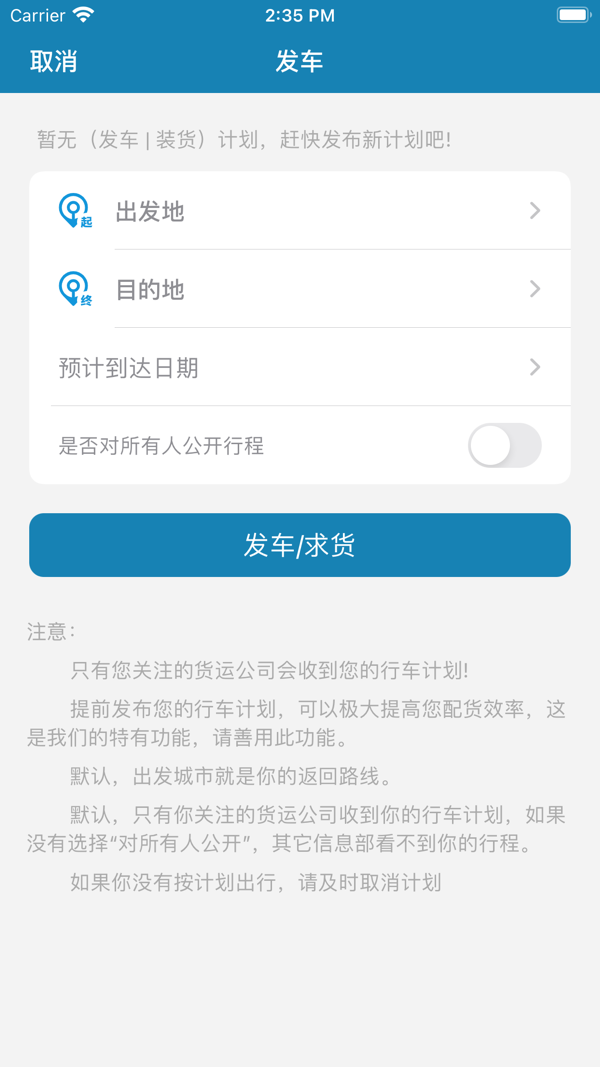Open the 出发地 departure picker

click(300, 211)
